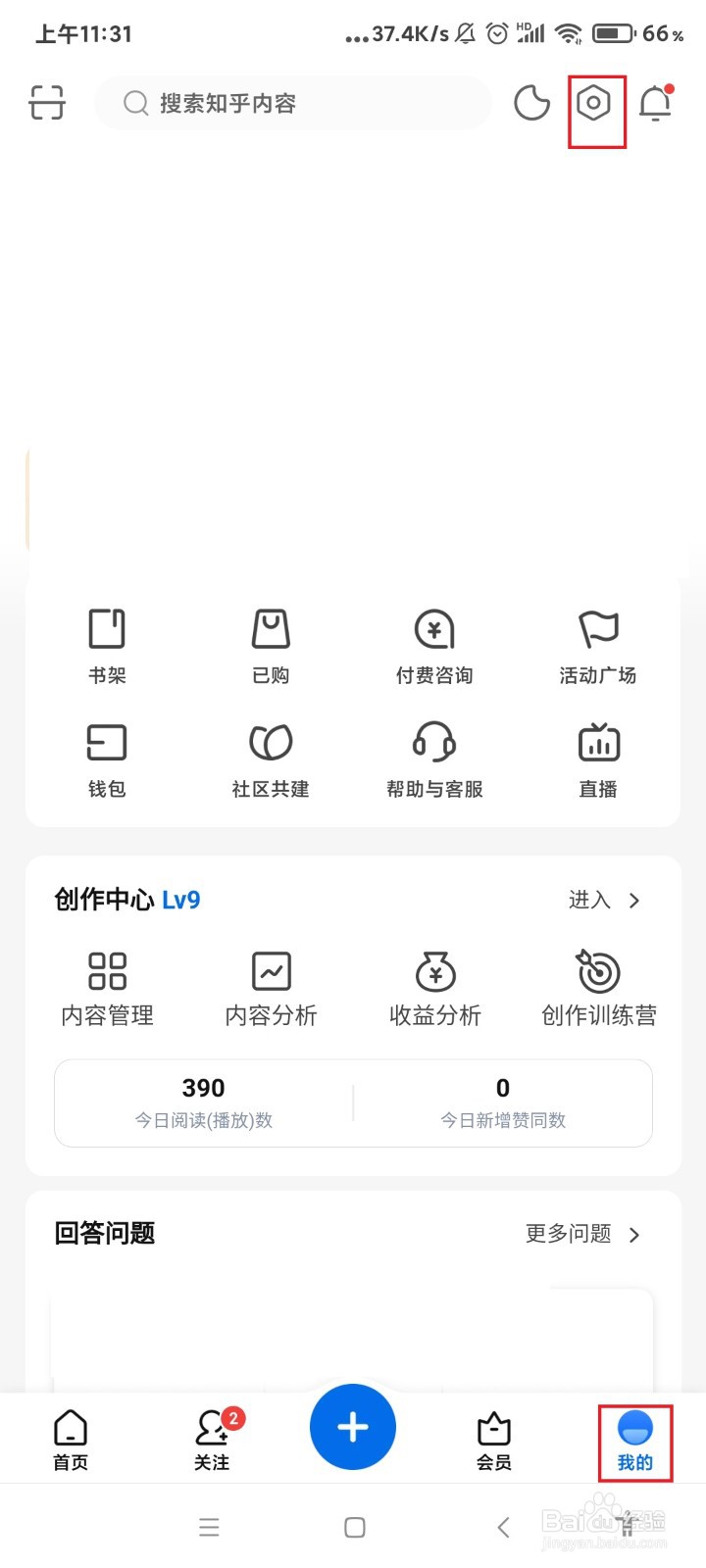Open 社区共建

click(271, 759)
